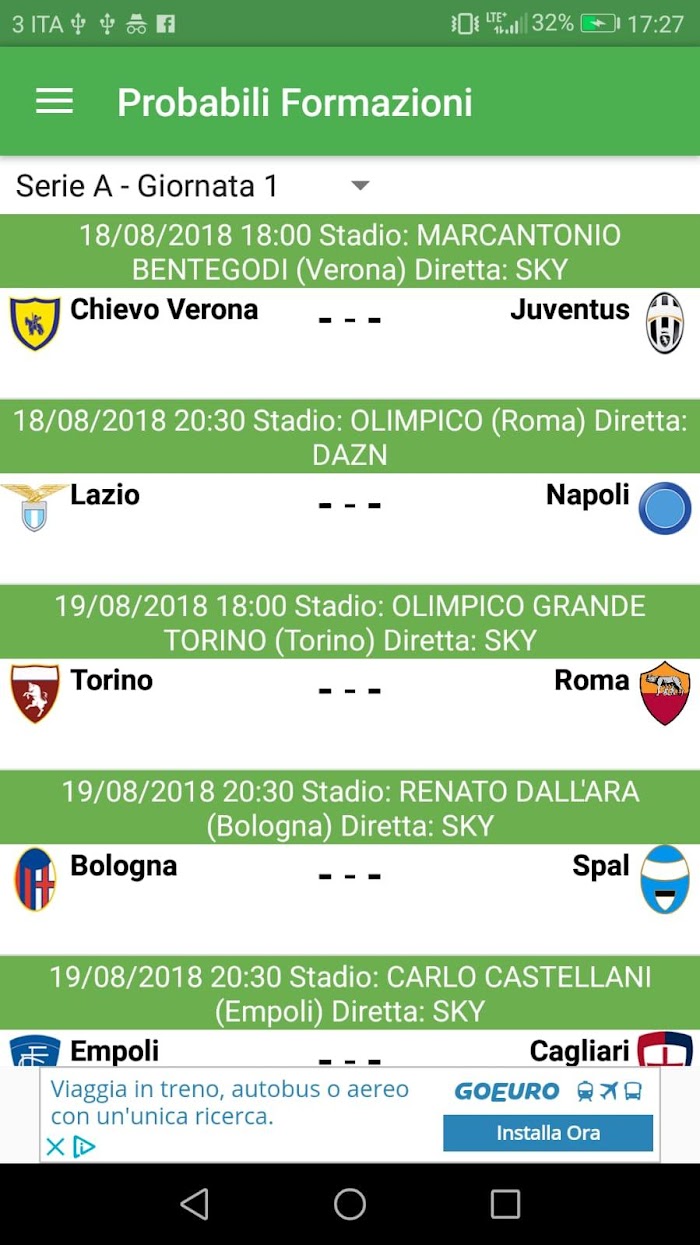The width and height of the screenshot is (700, 1245).
Task: Tap Installa Ora in the GoEuro ad
Action: point(548,1133)
